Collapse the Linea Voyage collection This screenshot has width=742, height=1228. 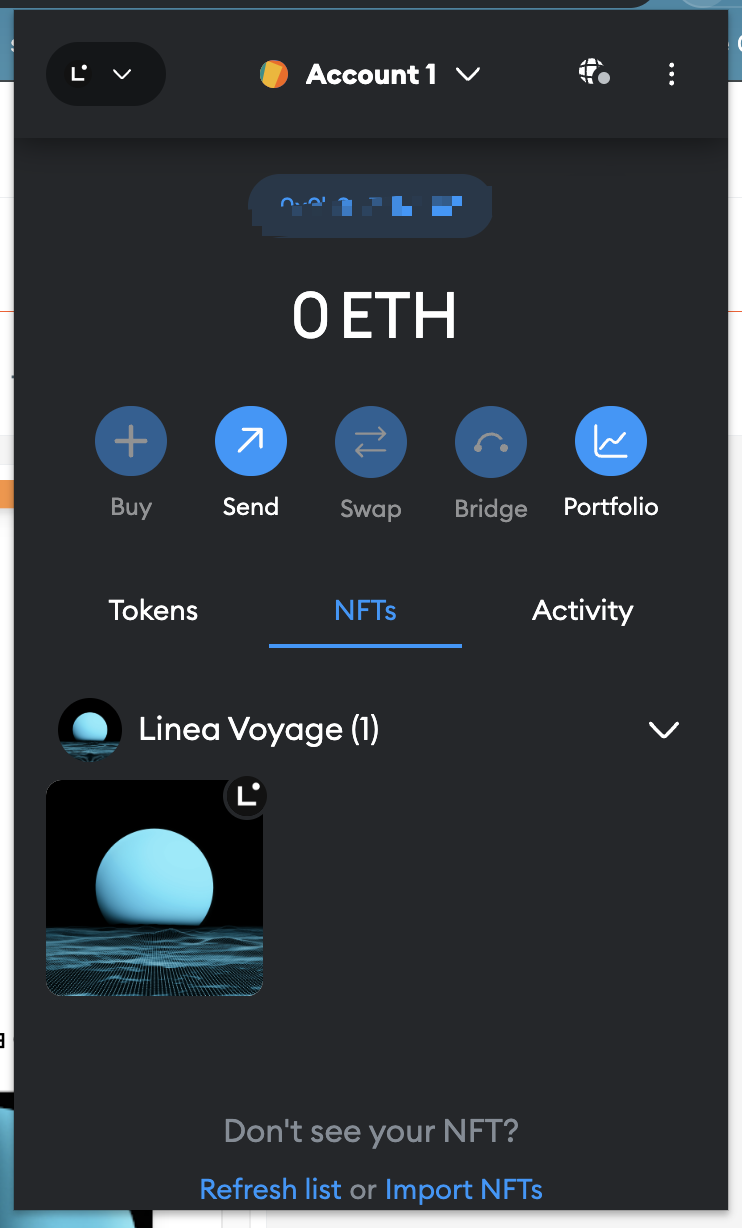(x=664, y=730)
